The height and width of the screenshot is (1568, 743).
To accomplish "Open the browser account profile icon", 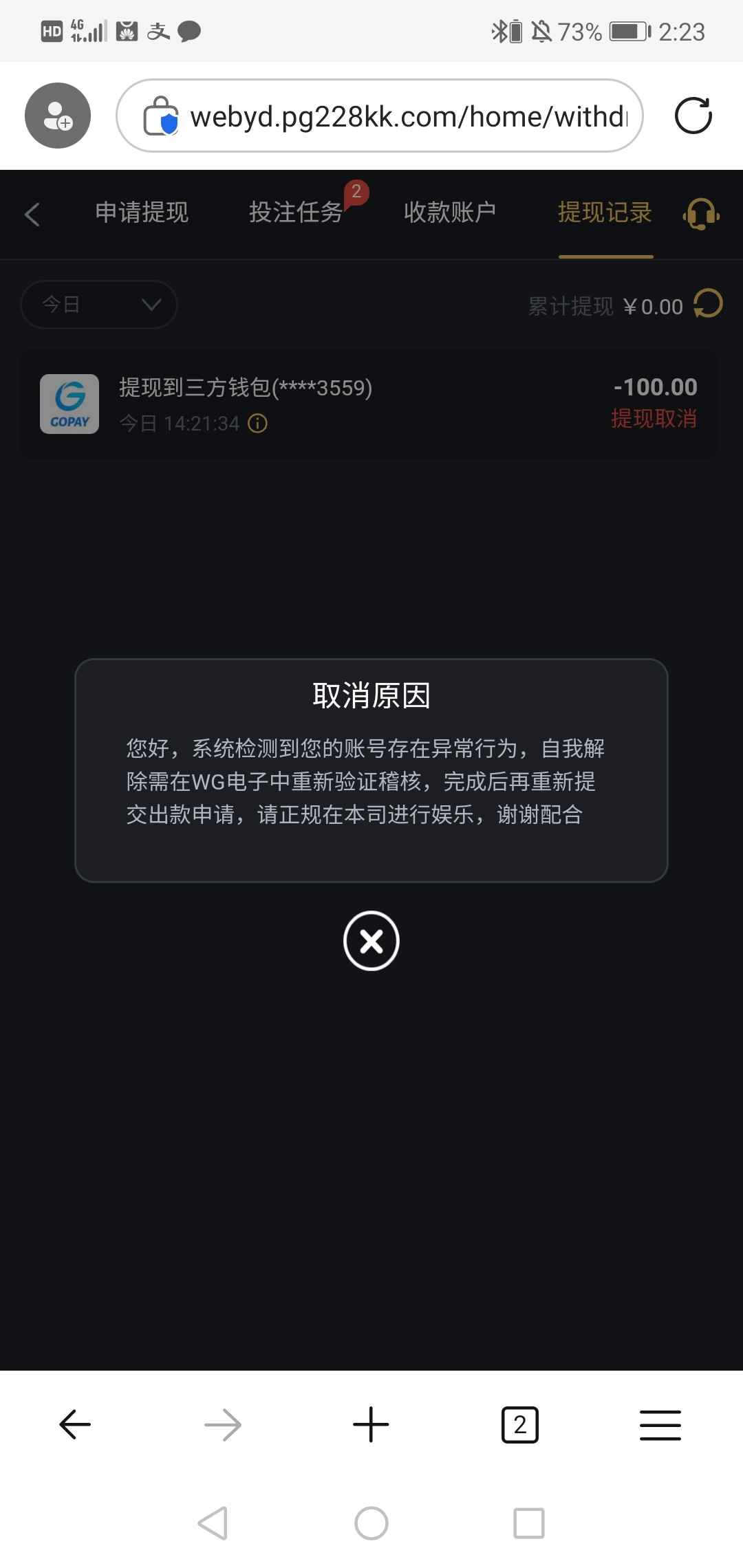I will [x=58, y=116].
